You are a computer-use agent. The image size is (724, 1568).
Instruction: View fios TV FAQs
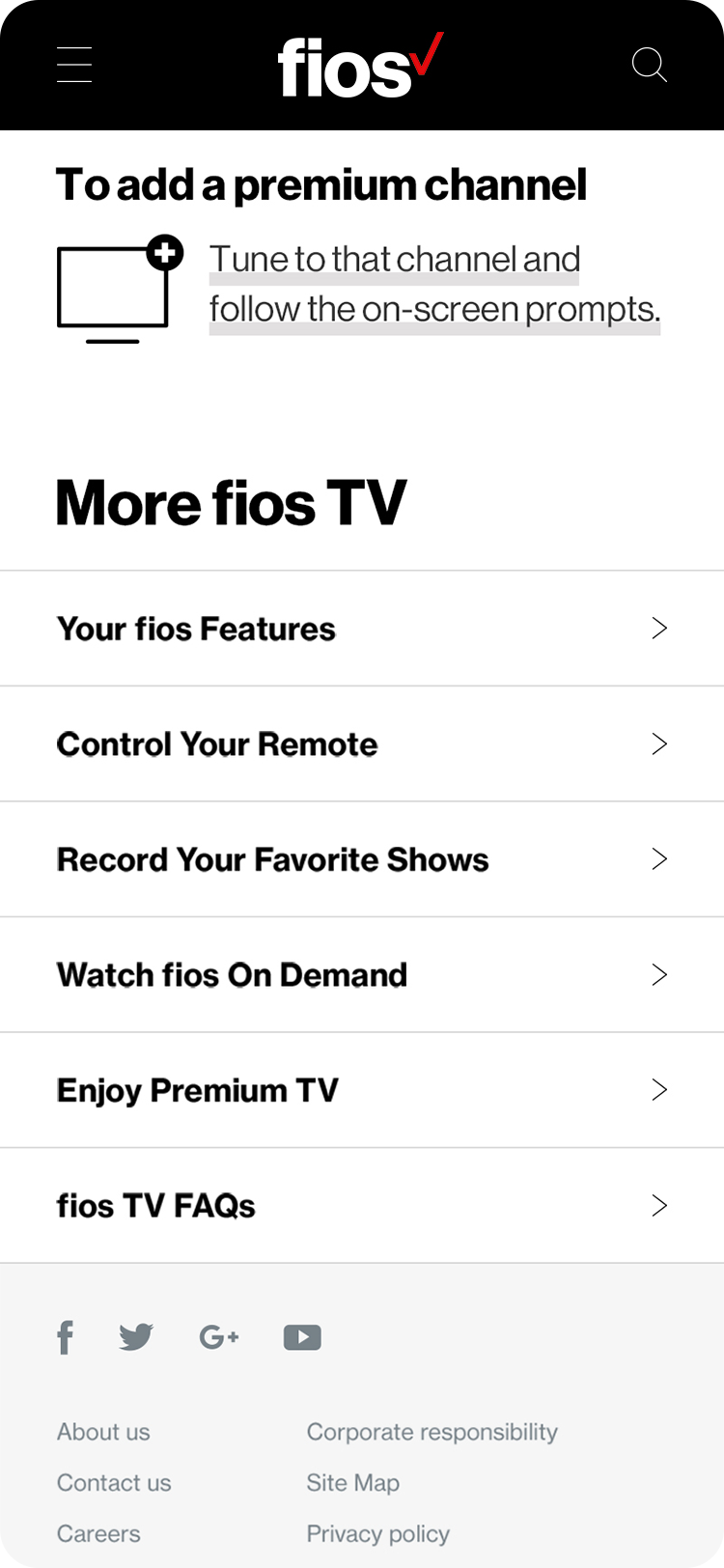pyautogui.click(x=361, y=1206)
